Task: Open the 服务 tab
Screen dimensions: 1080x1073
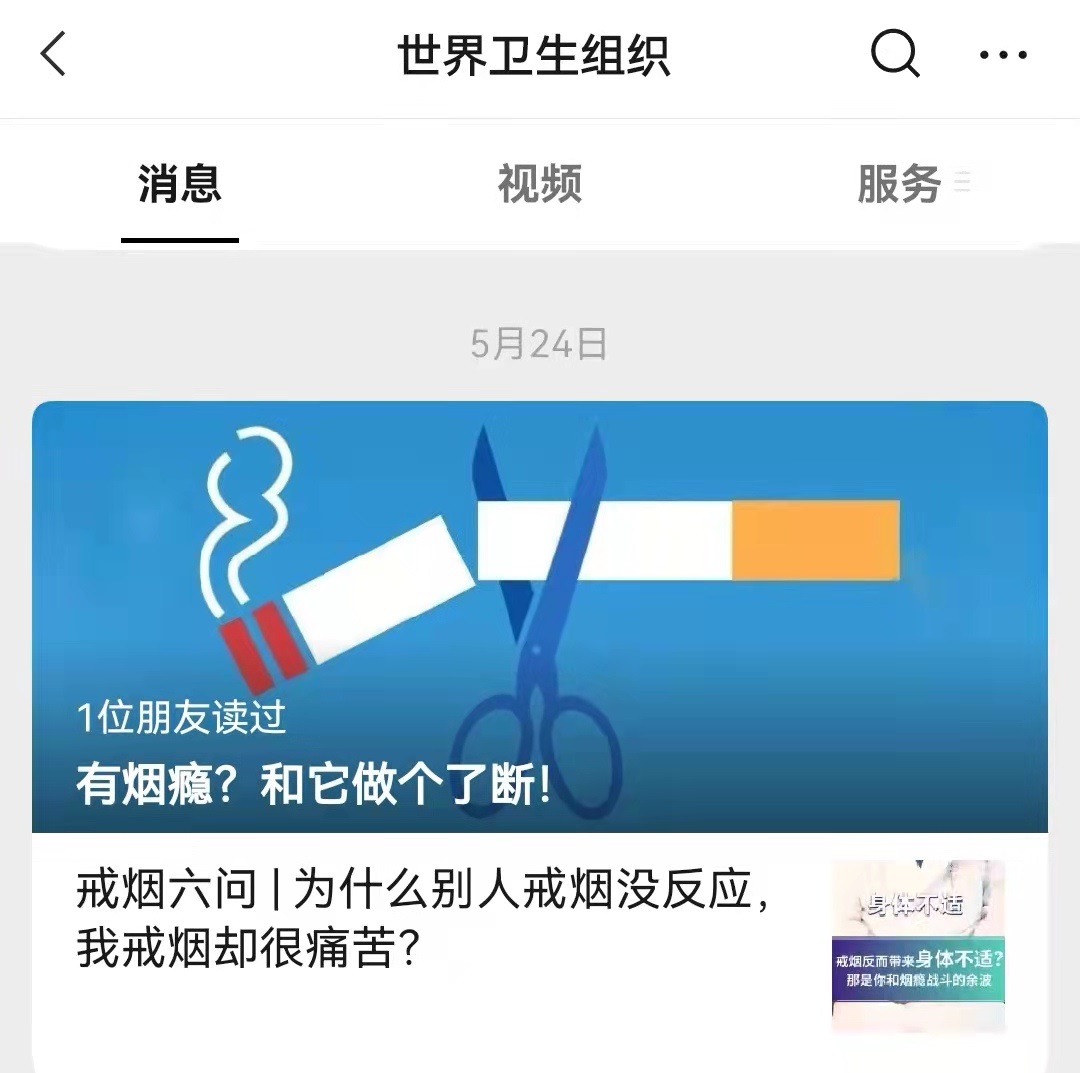Action: [x=900, y=185]
